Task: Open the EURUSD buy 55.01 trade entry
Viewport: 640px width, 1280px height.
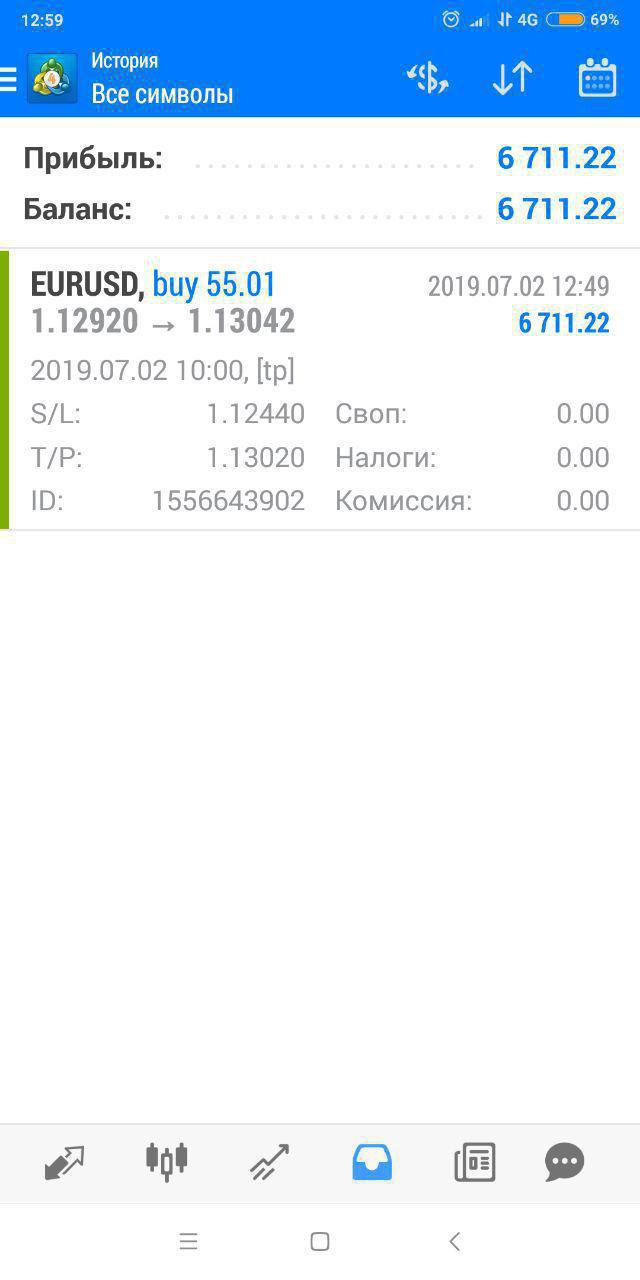Action: (x=320, y=390)
